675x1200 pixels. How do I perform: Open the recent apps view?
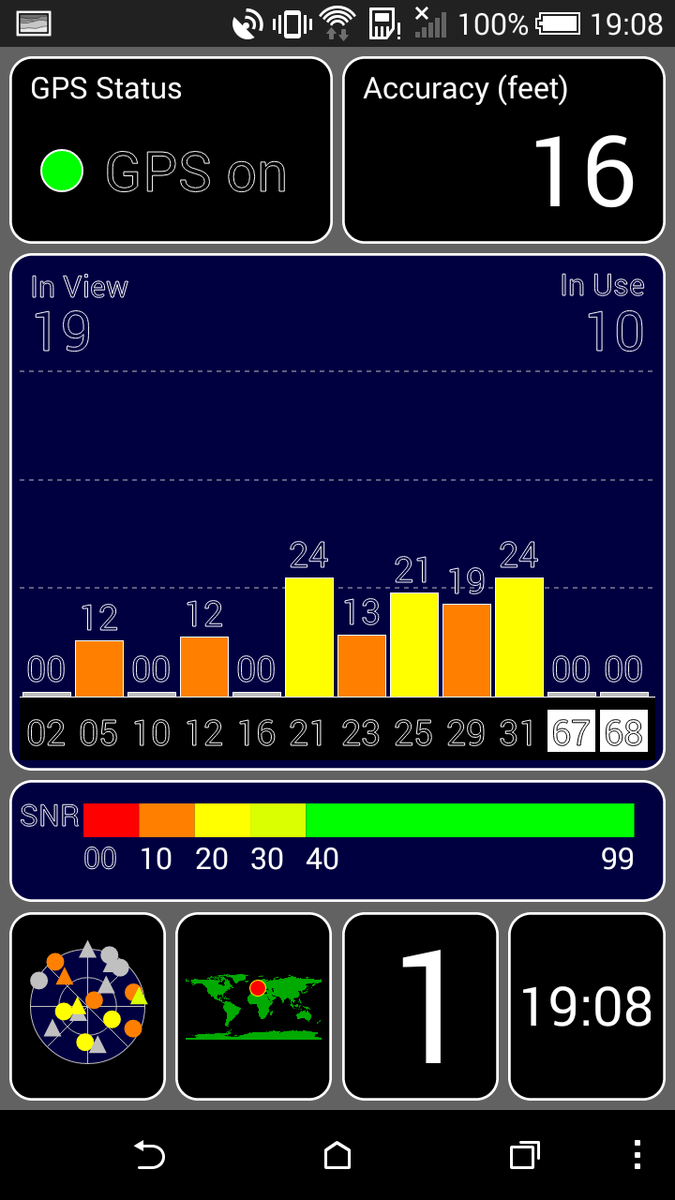tap(525, 1155)
